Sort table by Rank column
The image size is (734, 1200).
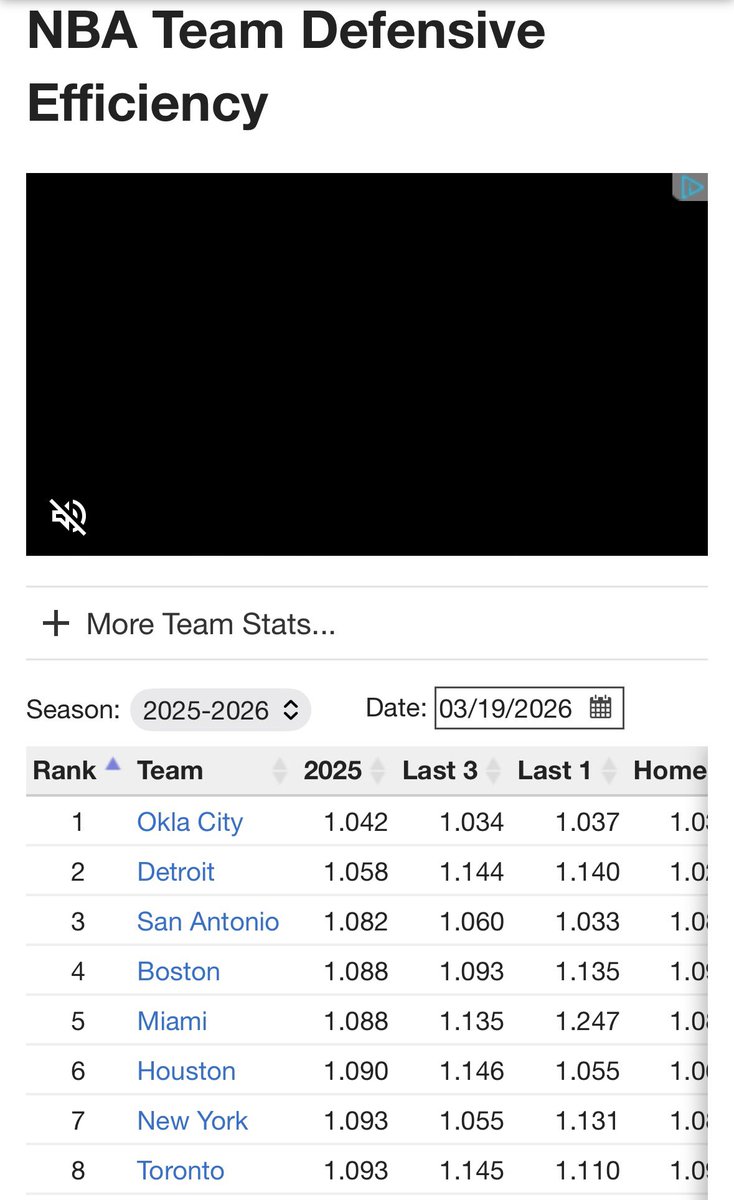(x=66, y=770)
